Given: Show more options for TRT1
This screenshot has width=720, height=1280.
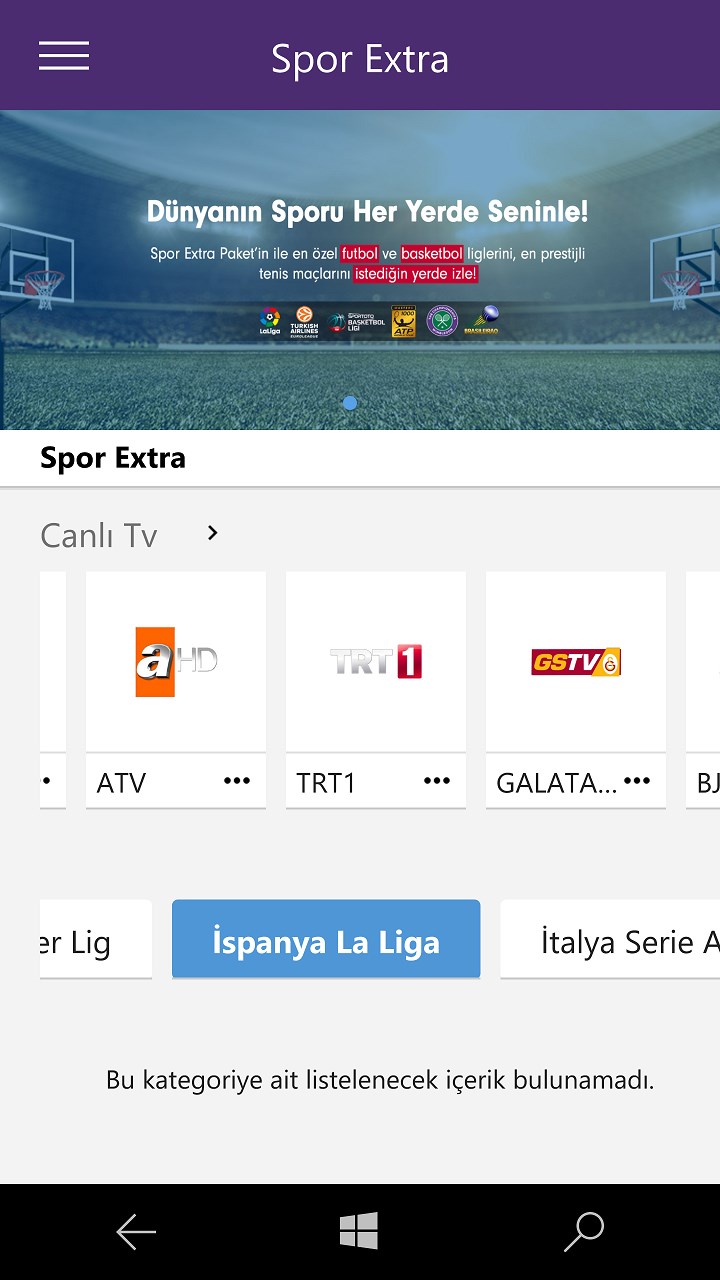Looking at the screenshot, I should point(437,781).
